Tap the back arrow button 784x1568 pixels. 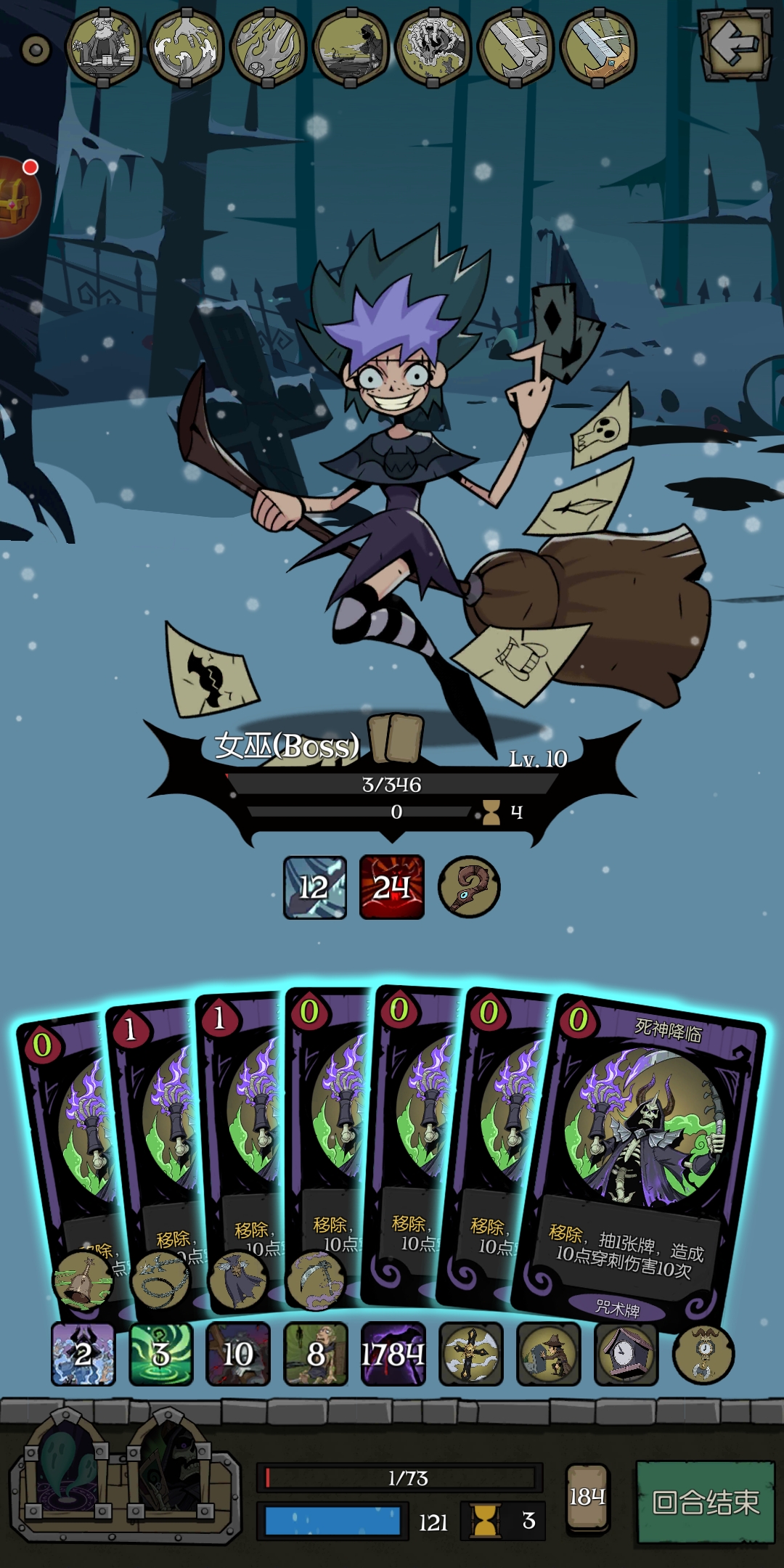pos(735,45)
